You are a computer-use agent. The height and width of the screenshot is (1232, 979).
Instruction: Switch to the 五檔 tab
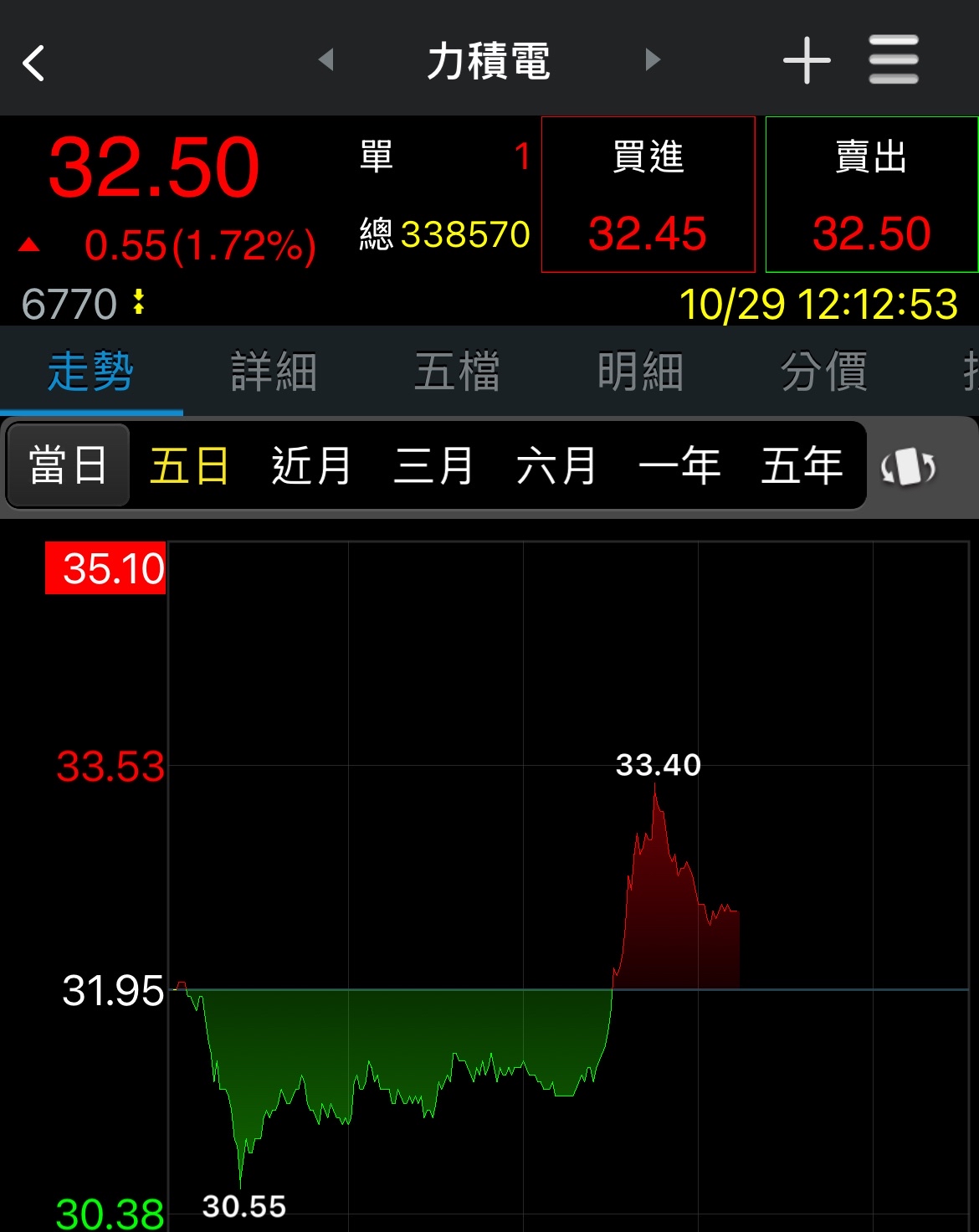458,372
